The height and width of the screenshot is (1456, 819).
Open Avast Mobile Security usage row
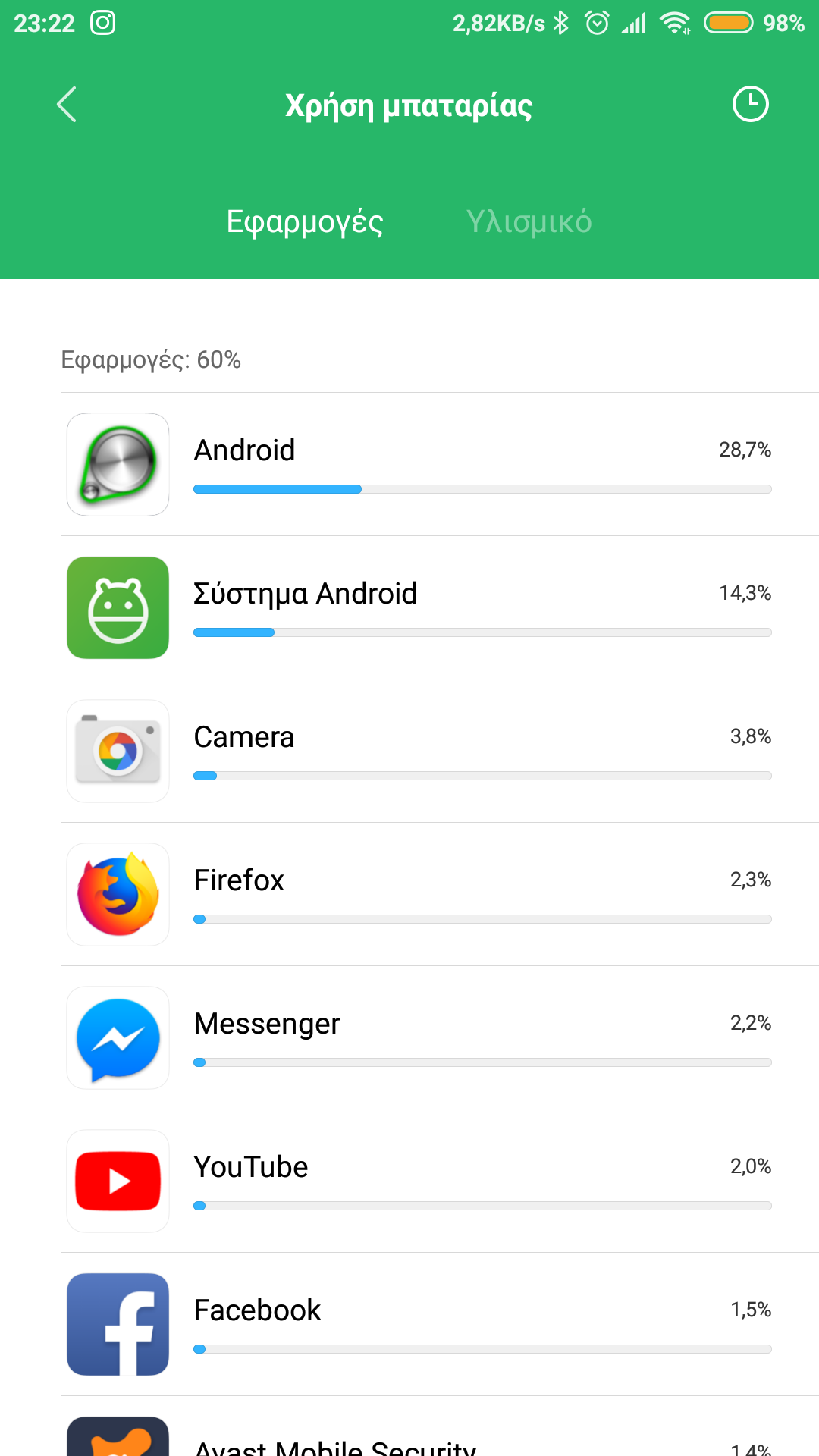(x=440, y=1438)
